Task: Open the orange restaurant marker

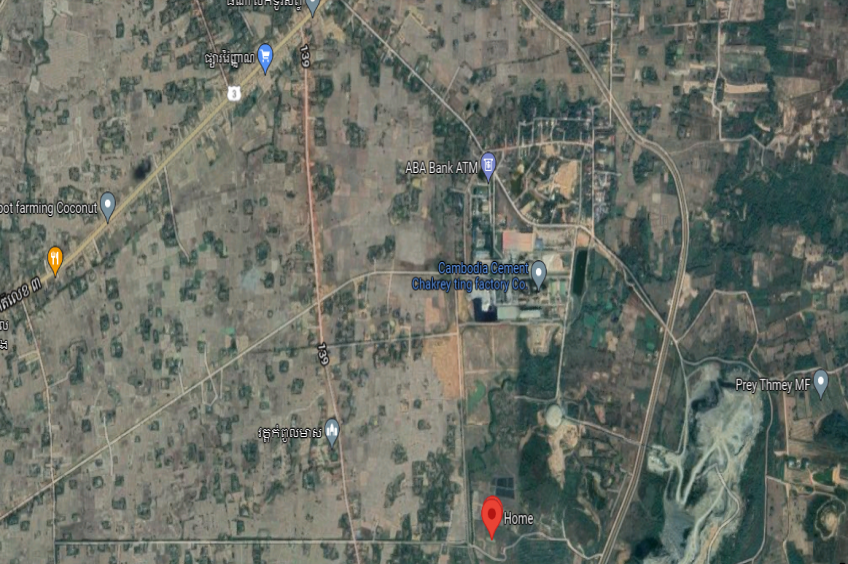Action: (55, 260)
